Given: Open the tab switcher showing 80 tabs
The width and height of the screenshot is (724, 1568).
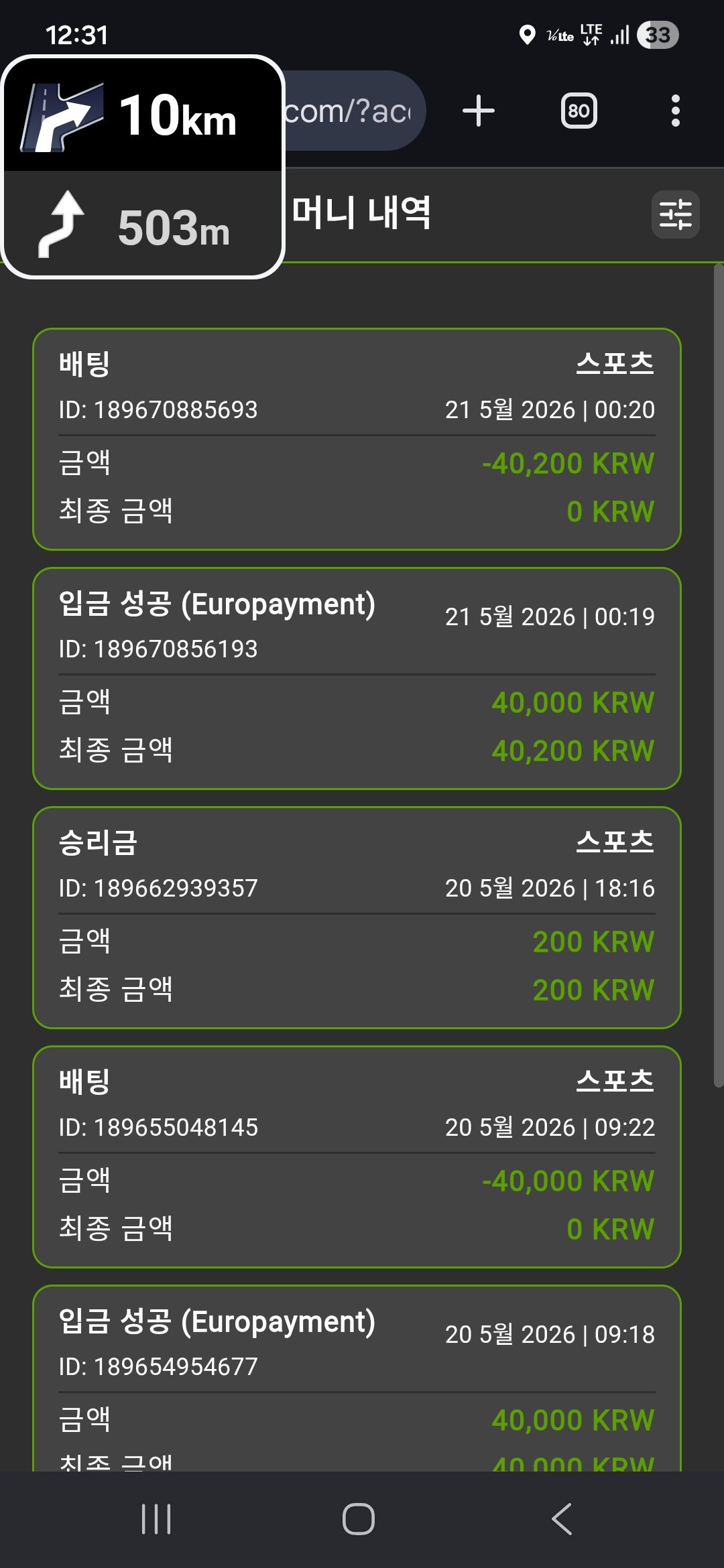Looking at the screenshot, I should coord(579,111).
